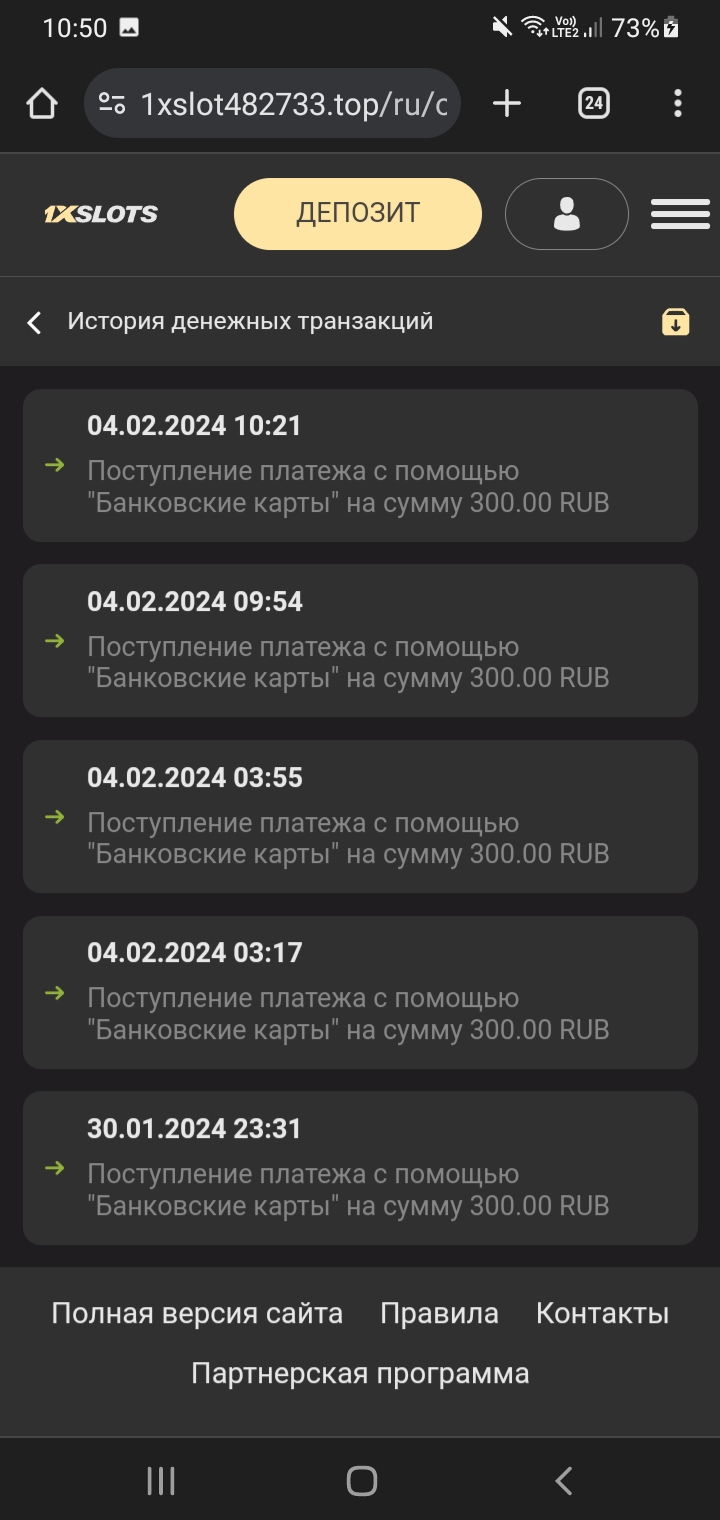Open a new browser tab
Image resolution: width=720 pixels, height=1520 pixels.
(x=507, y=103)
